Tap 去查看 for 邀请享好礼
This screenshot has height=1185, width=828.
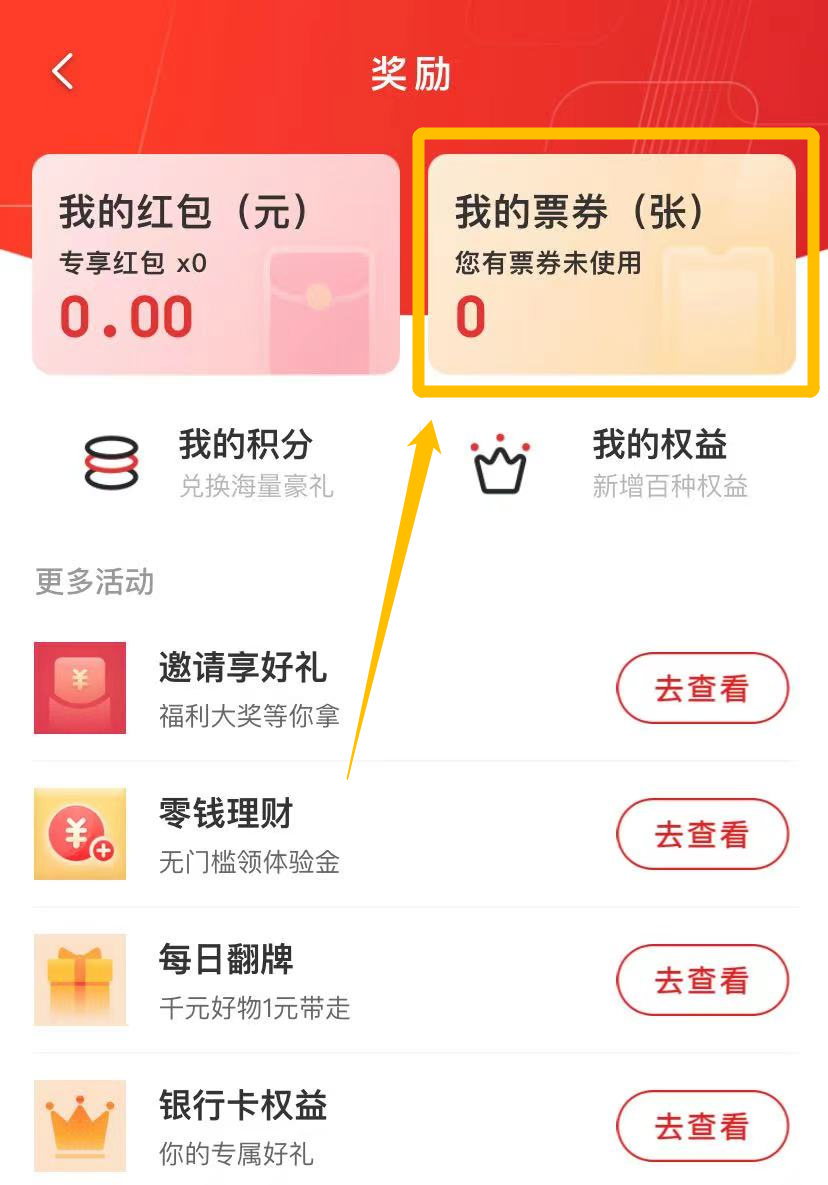click(x=702, y=689)
